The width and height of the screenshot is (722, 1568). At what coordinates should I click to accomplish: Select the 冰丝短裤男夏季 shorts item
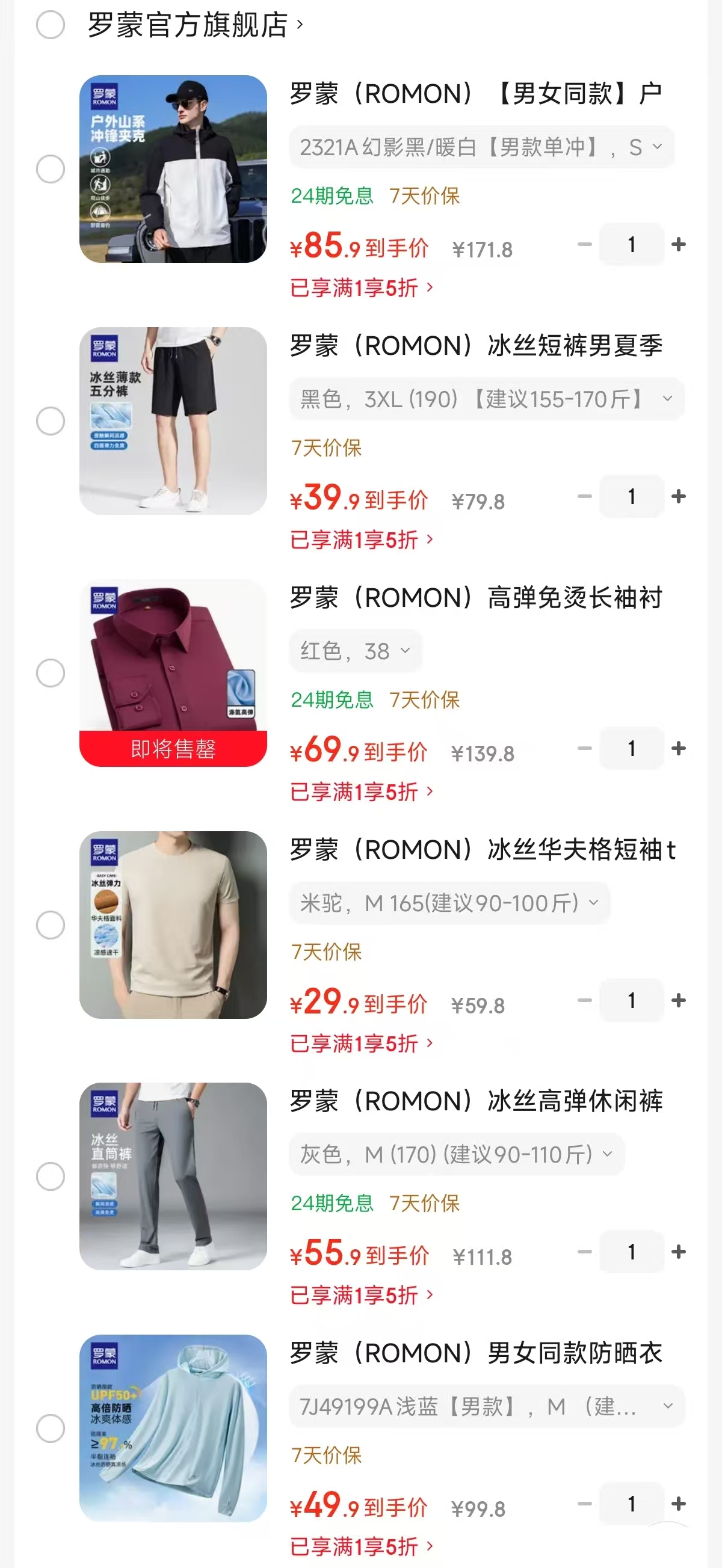[x=51, y=420]
